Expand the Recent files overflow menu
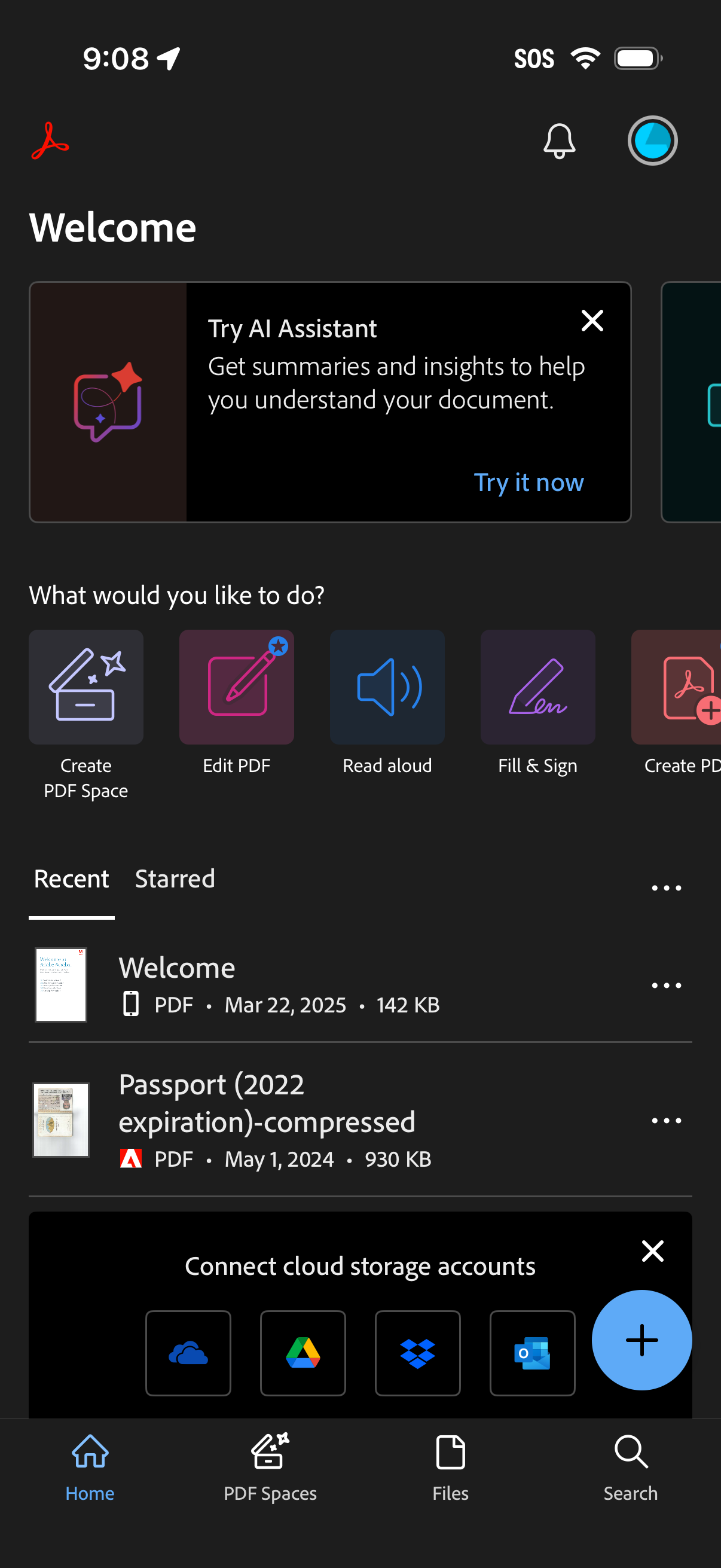This screenshot has height=1568, width=721. 666,887
